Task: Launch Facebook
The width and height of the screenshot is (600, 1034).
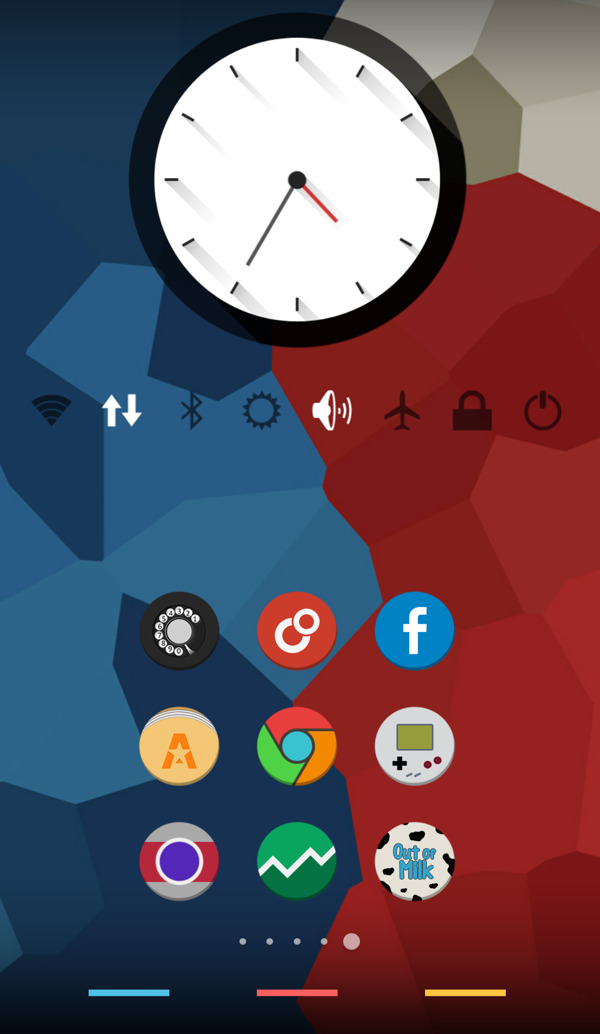Action: point(415,630)
